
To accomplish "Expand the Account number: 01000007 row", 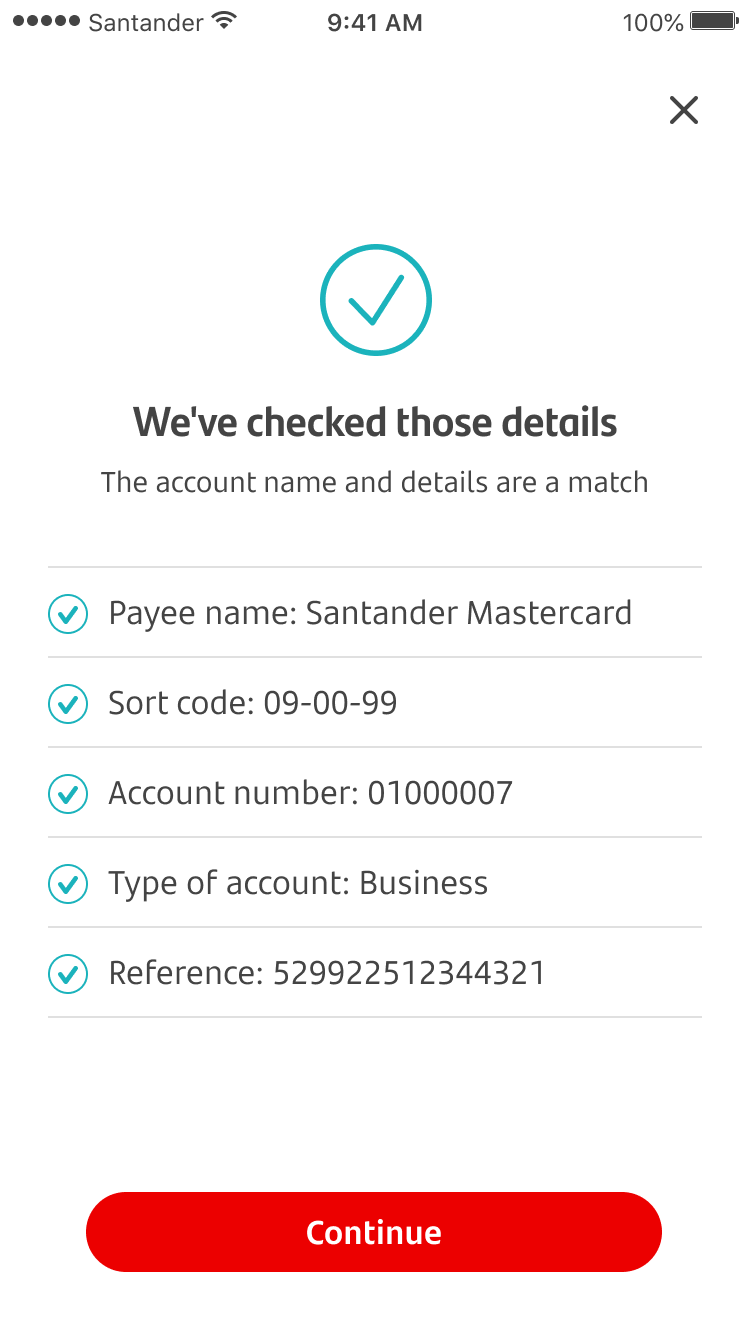I will 375,793.
